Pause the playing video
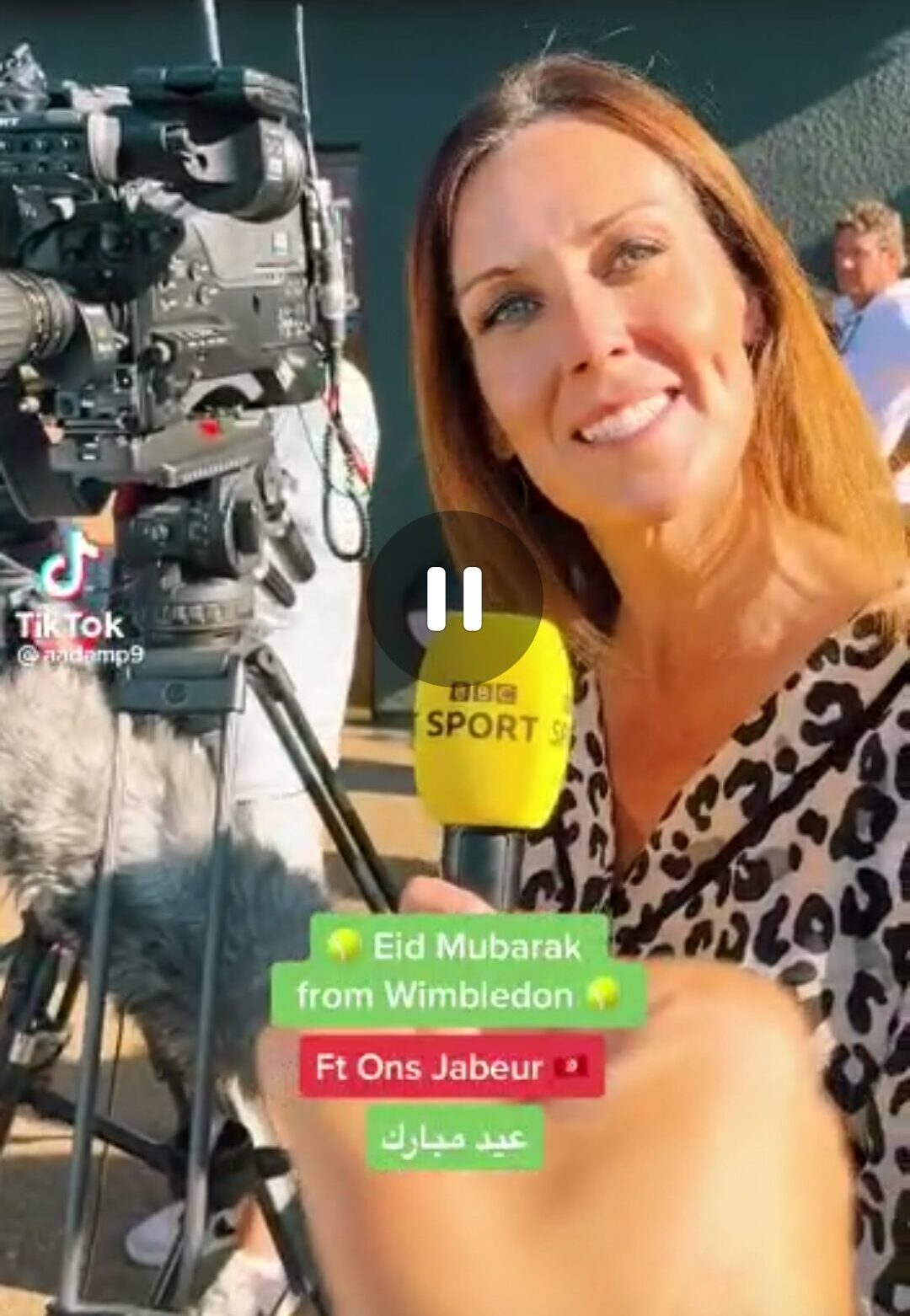 (454, 598)
